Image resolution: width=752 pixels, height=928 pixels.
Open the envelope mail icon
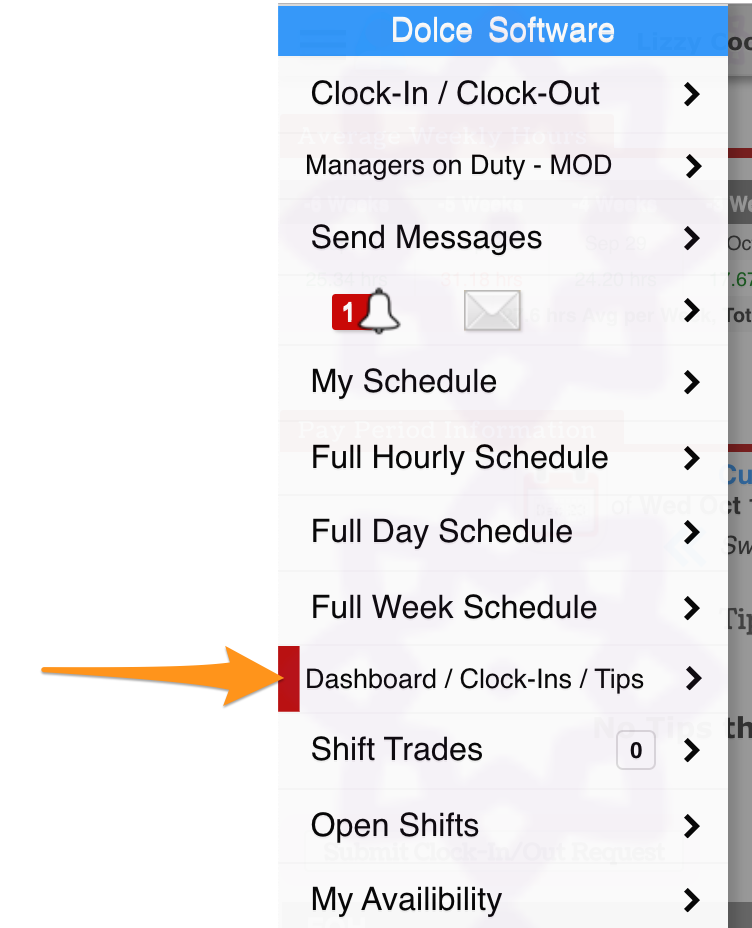pyautogui.click(x=492, y=311)
